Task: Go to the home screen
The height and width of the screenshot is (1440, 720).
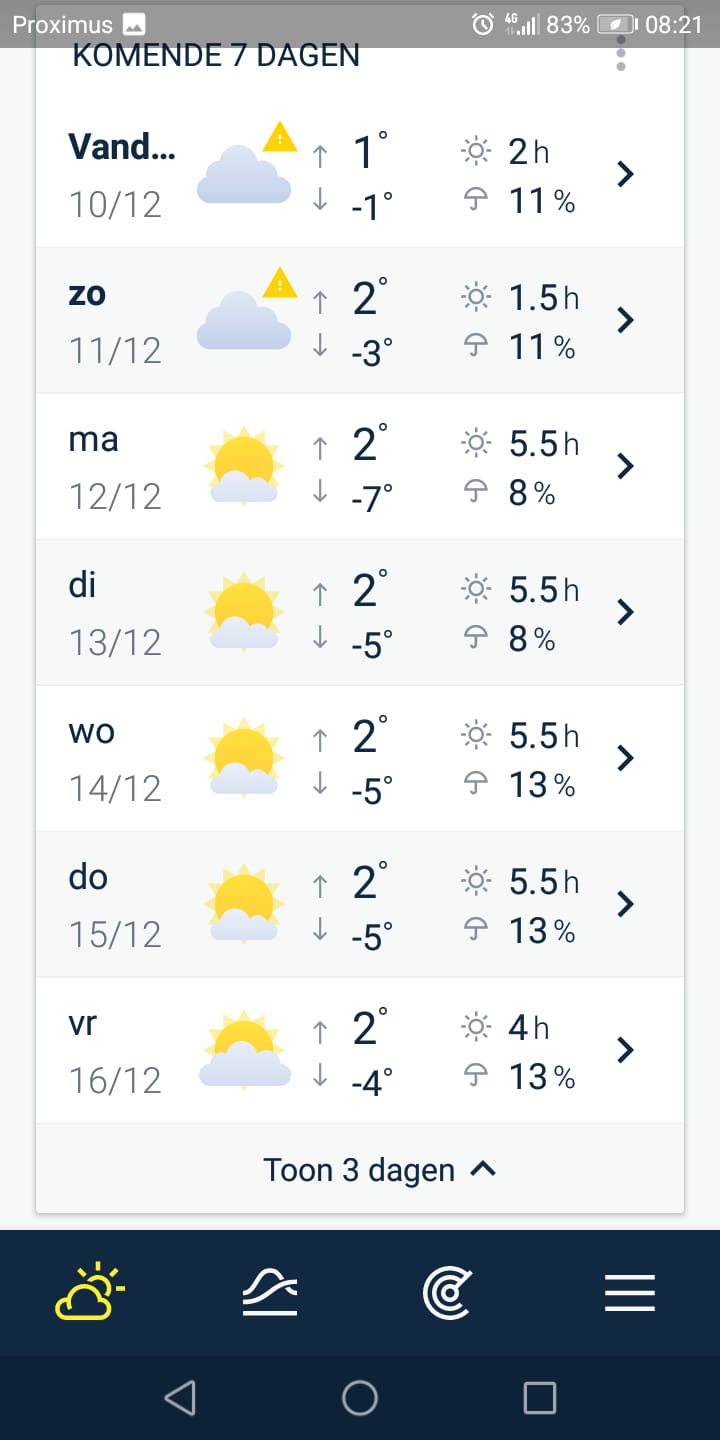Action: pos(360,1398)
